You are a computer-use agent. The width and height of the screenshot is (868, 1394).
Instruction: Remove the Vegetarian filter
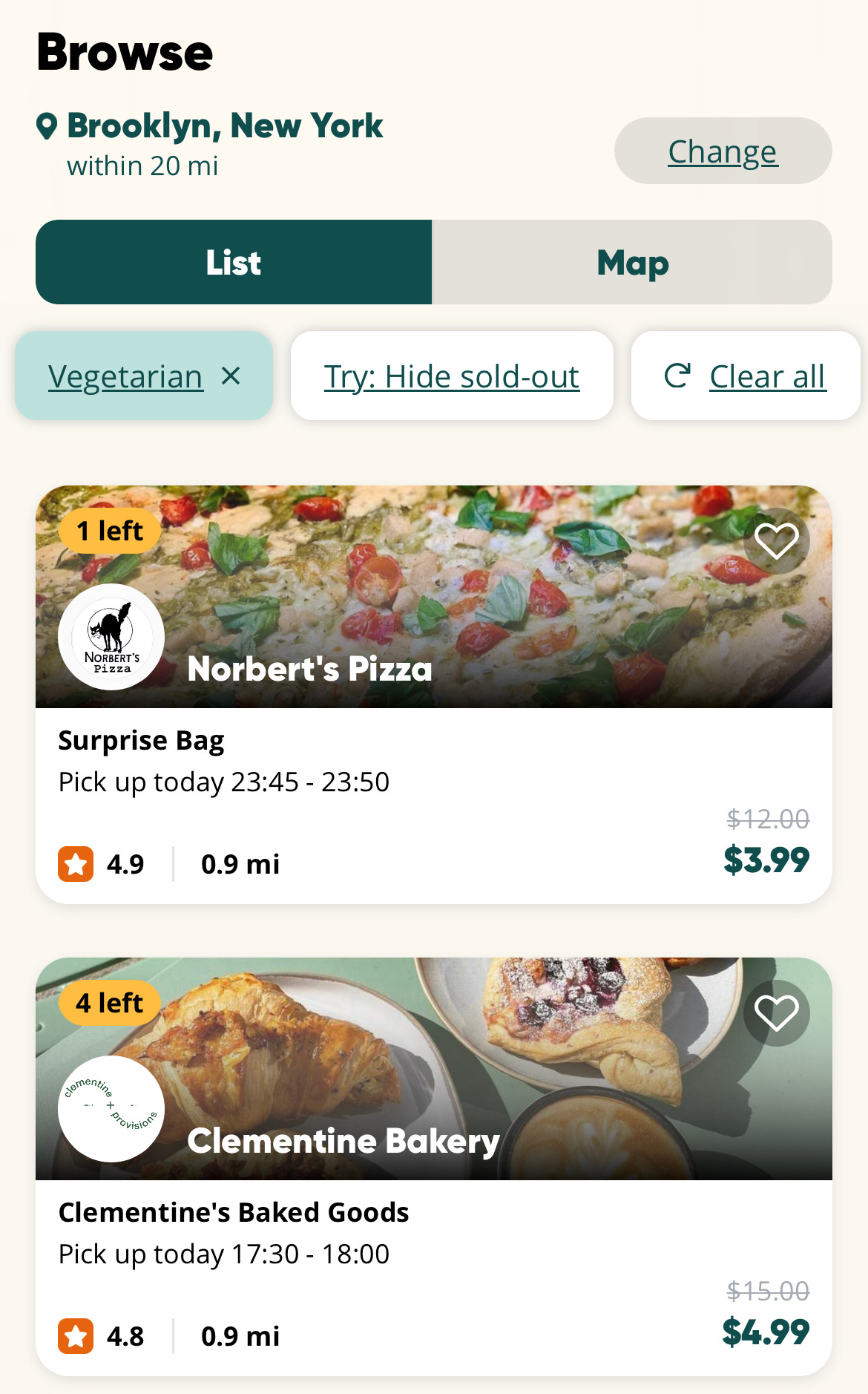(231, 376)
